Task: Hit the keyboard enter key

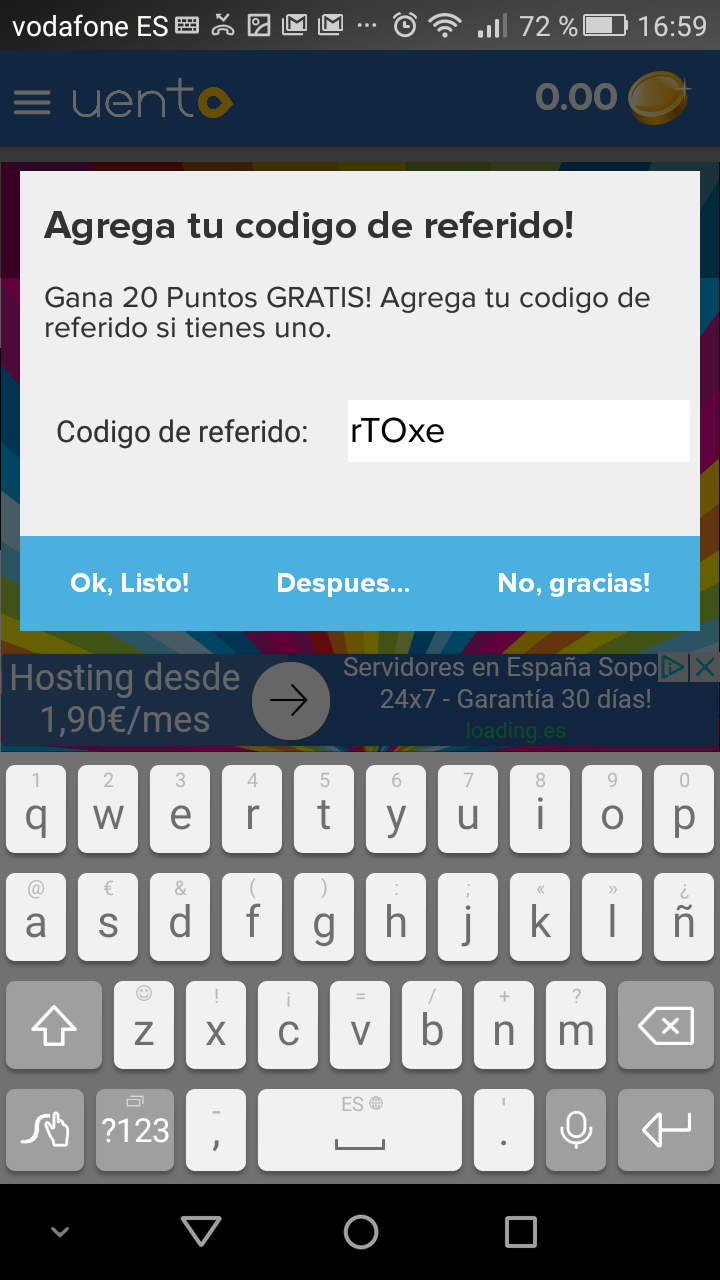Action: click(665, 1130)
